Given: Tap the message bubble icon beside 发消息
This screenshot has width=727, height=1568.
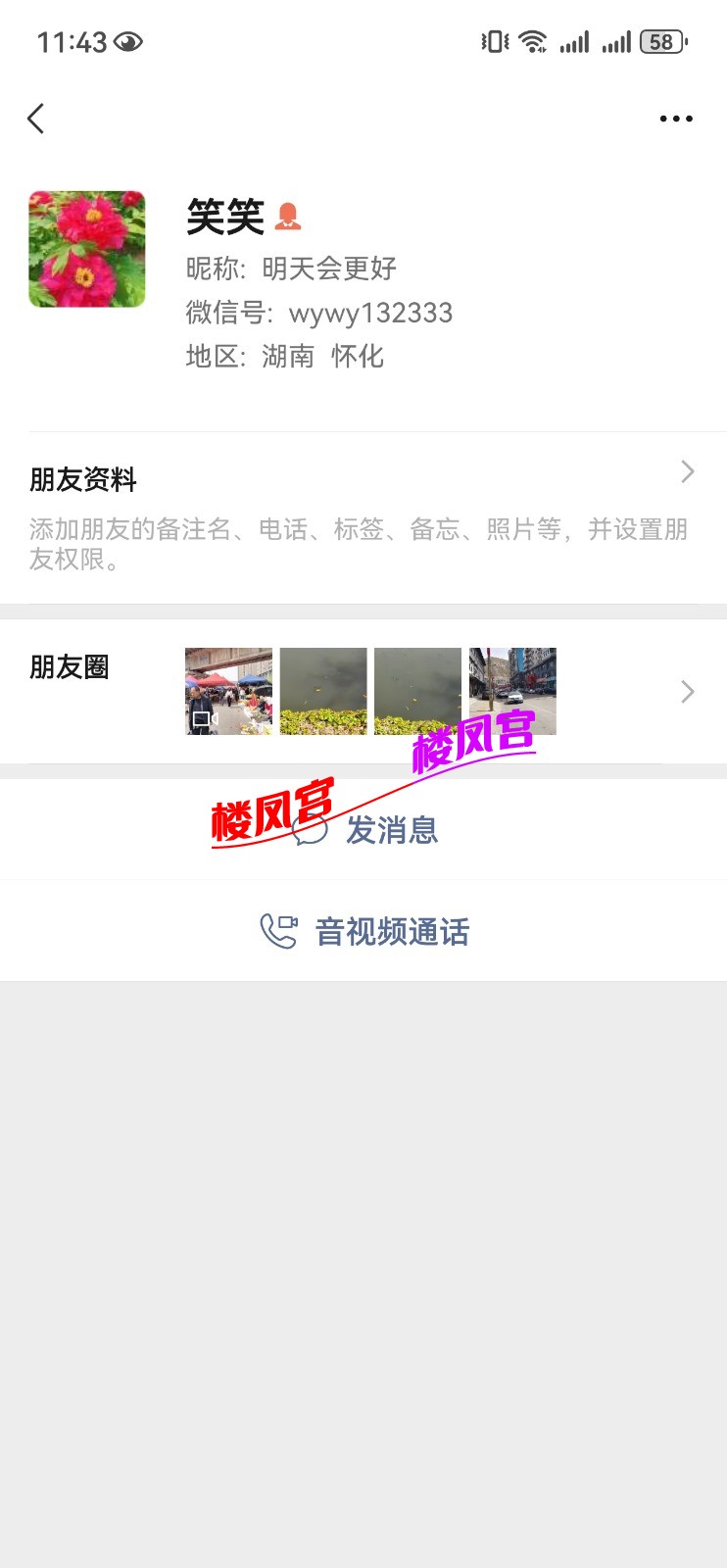Looking at the screenshot, I should 311,831.
